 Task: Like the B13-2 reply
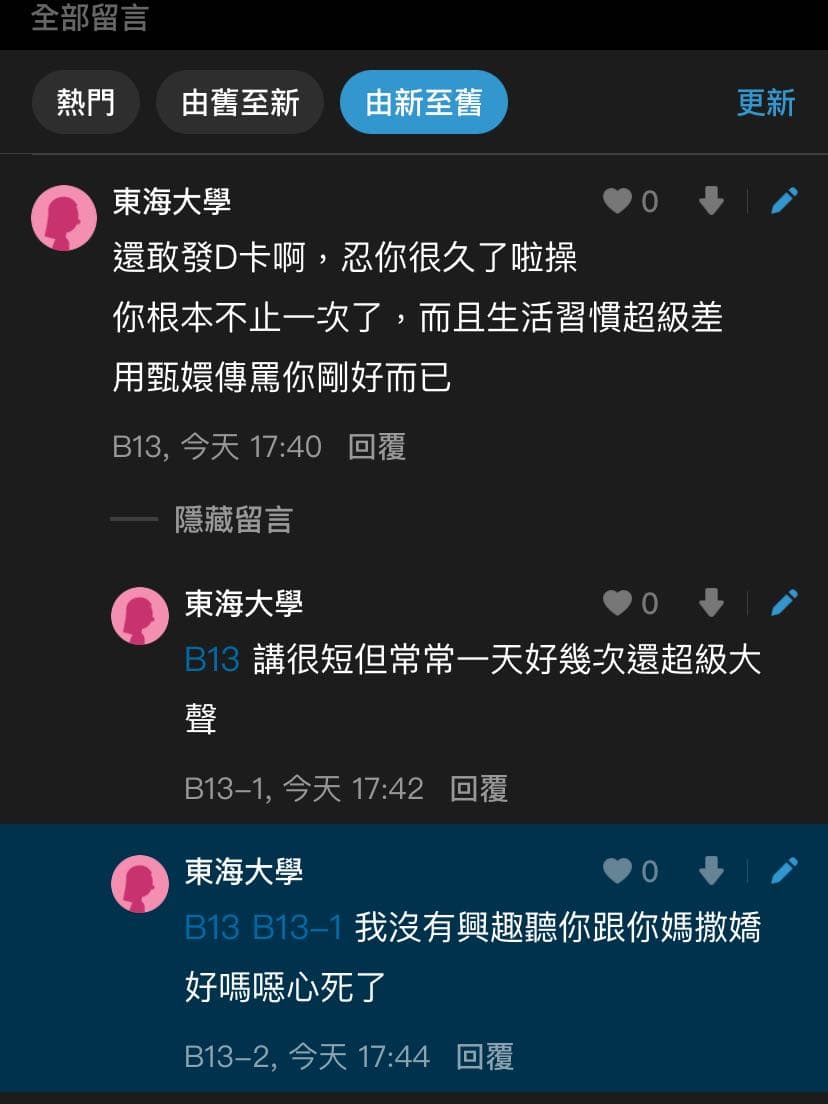[x=618, y=871]
